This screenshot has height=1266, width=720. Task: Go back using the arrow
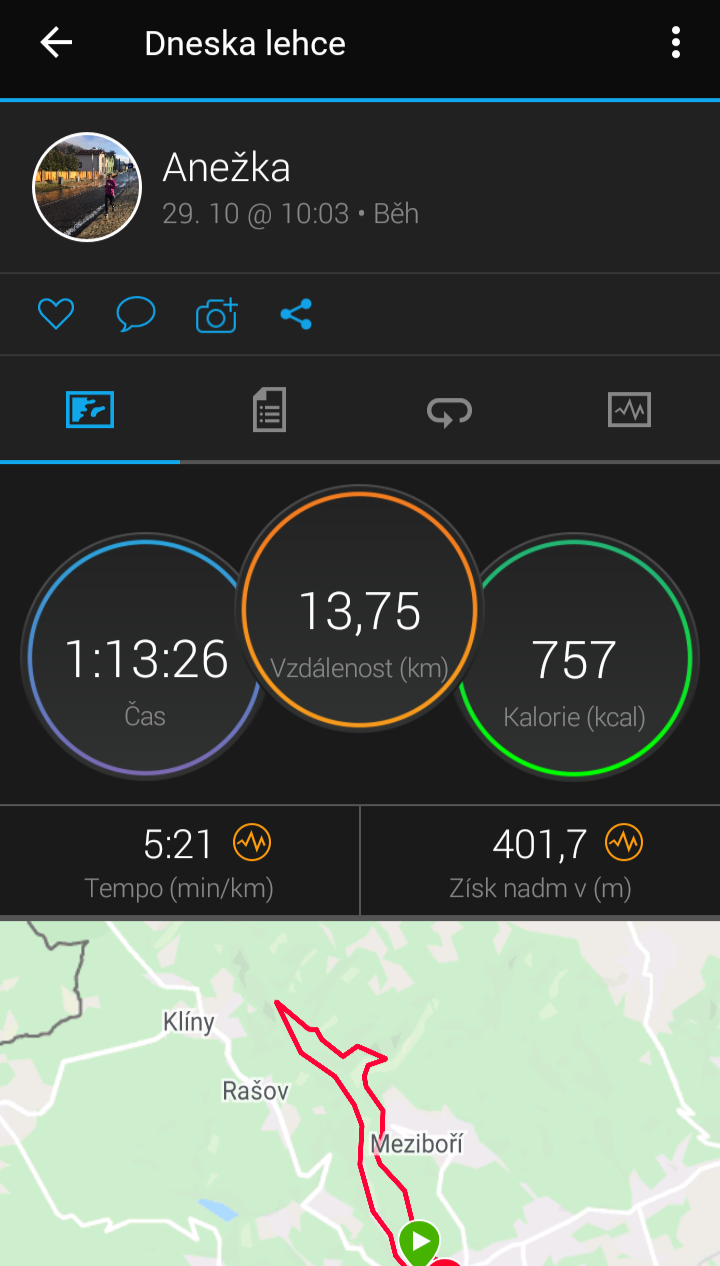[x=56, y=43]
